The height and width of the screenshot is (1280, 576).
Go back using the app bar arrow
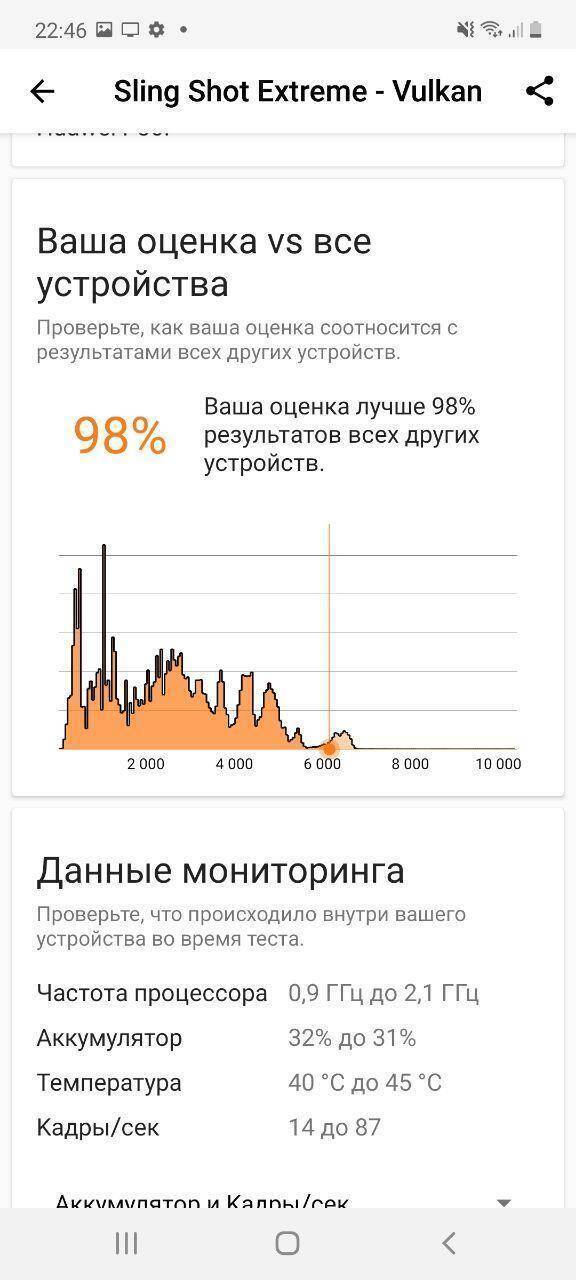[x=42, y=92]
